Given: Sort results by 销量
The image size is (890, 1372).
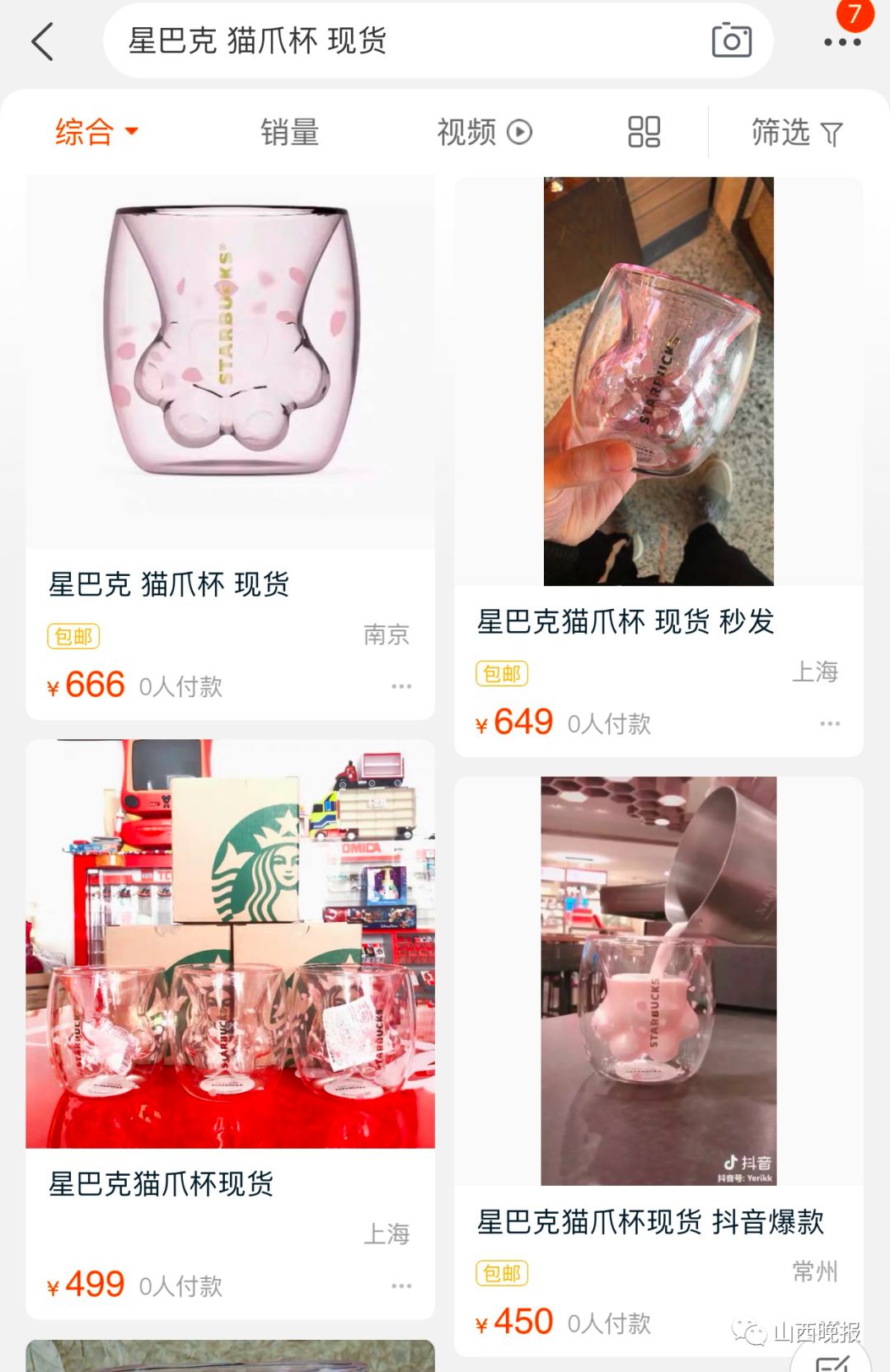Looking at the screenshot, I should (289, 132).
